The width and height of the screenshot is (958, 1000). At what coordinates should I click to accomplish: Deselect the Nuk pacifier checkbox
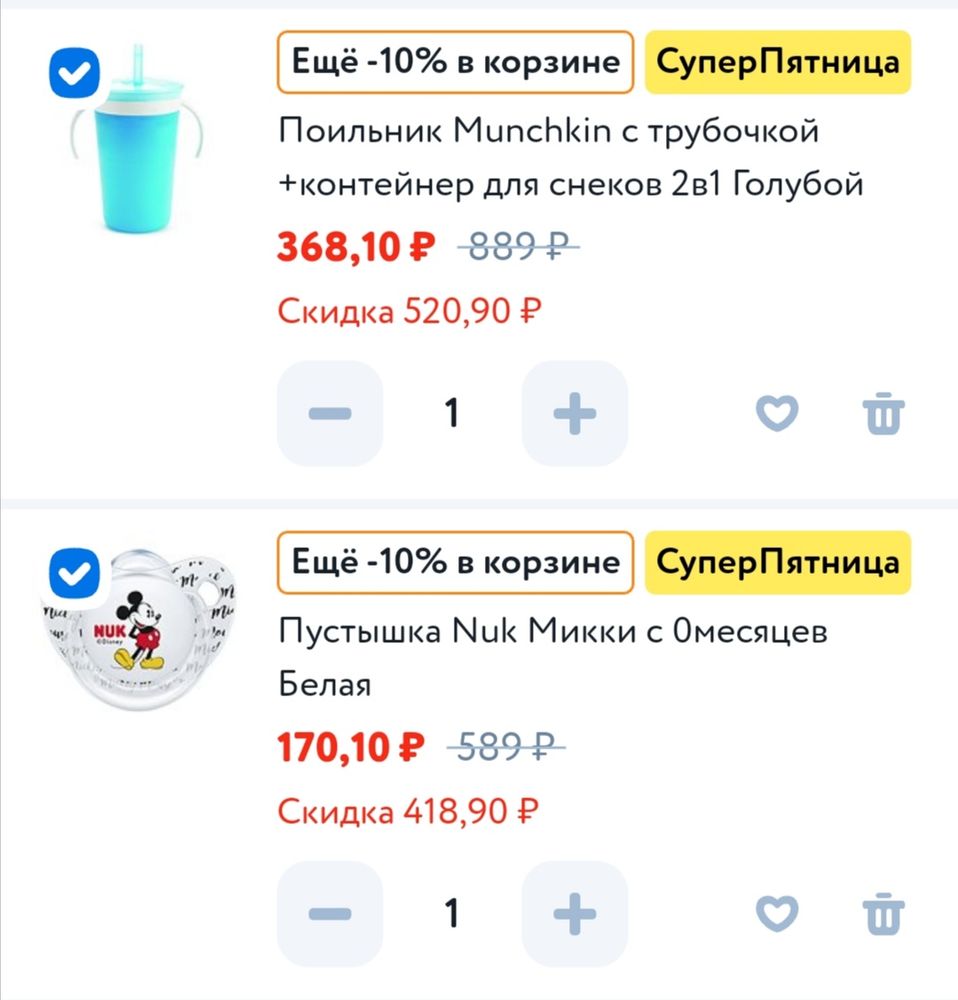73,572
